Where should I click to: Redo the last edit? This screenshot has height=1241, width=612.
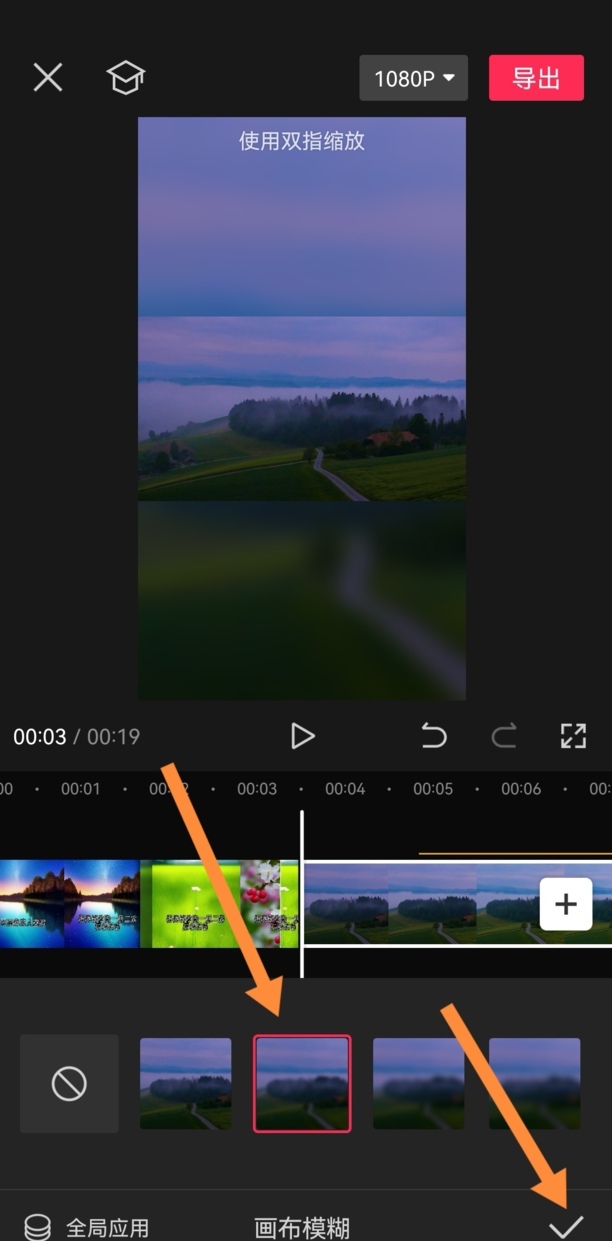click(x=504, y=737)
